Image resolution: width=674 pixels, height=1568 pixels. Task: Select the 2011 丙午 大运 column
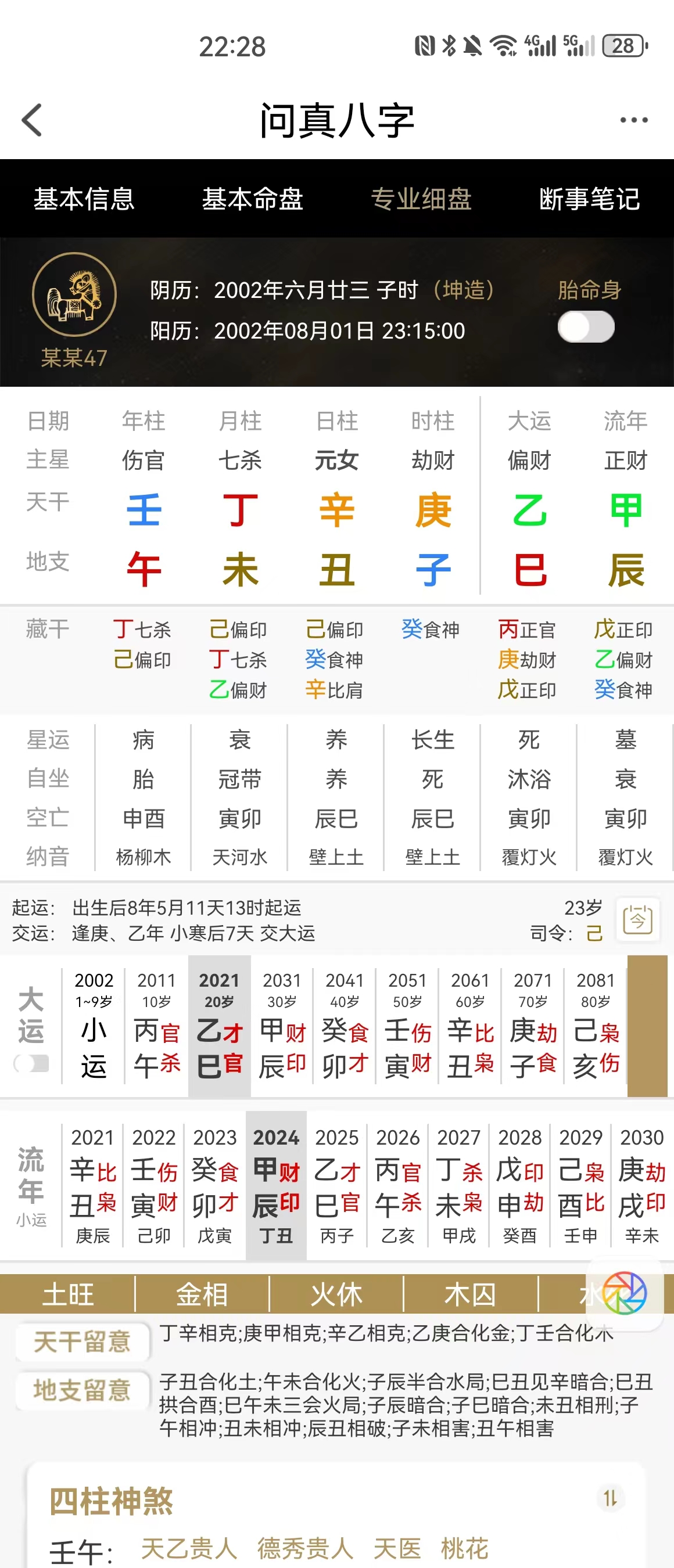tap(156, 1027)
